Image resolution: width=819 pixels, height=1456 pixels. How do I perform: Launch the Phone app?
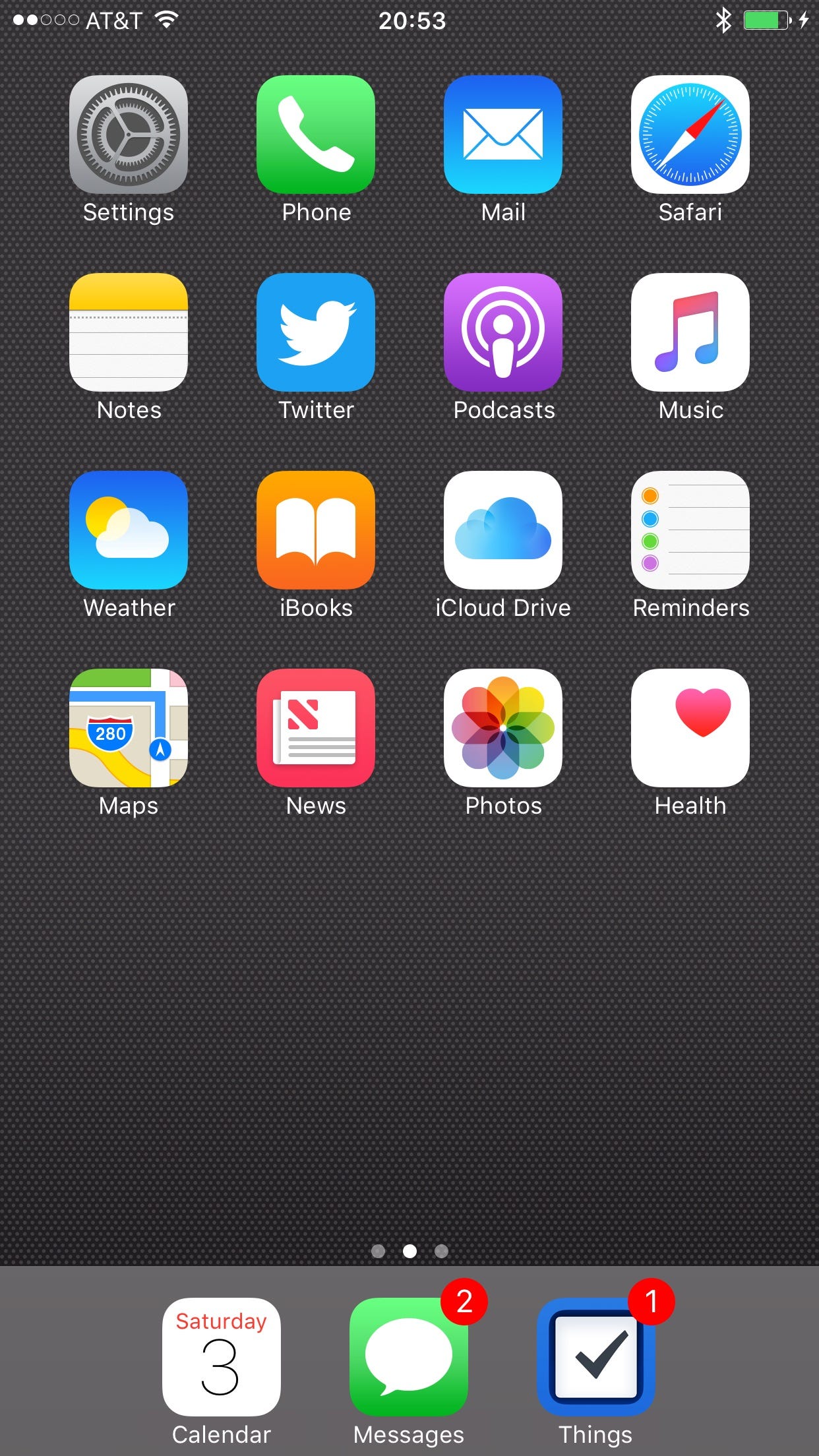[x=316, y=135]
